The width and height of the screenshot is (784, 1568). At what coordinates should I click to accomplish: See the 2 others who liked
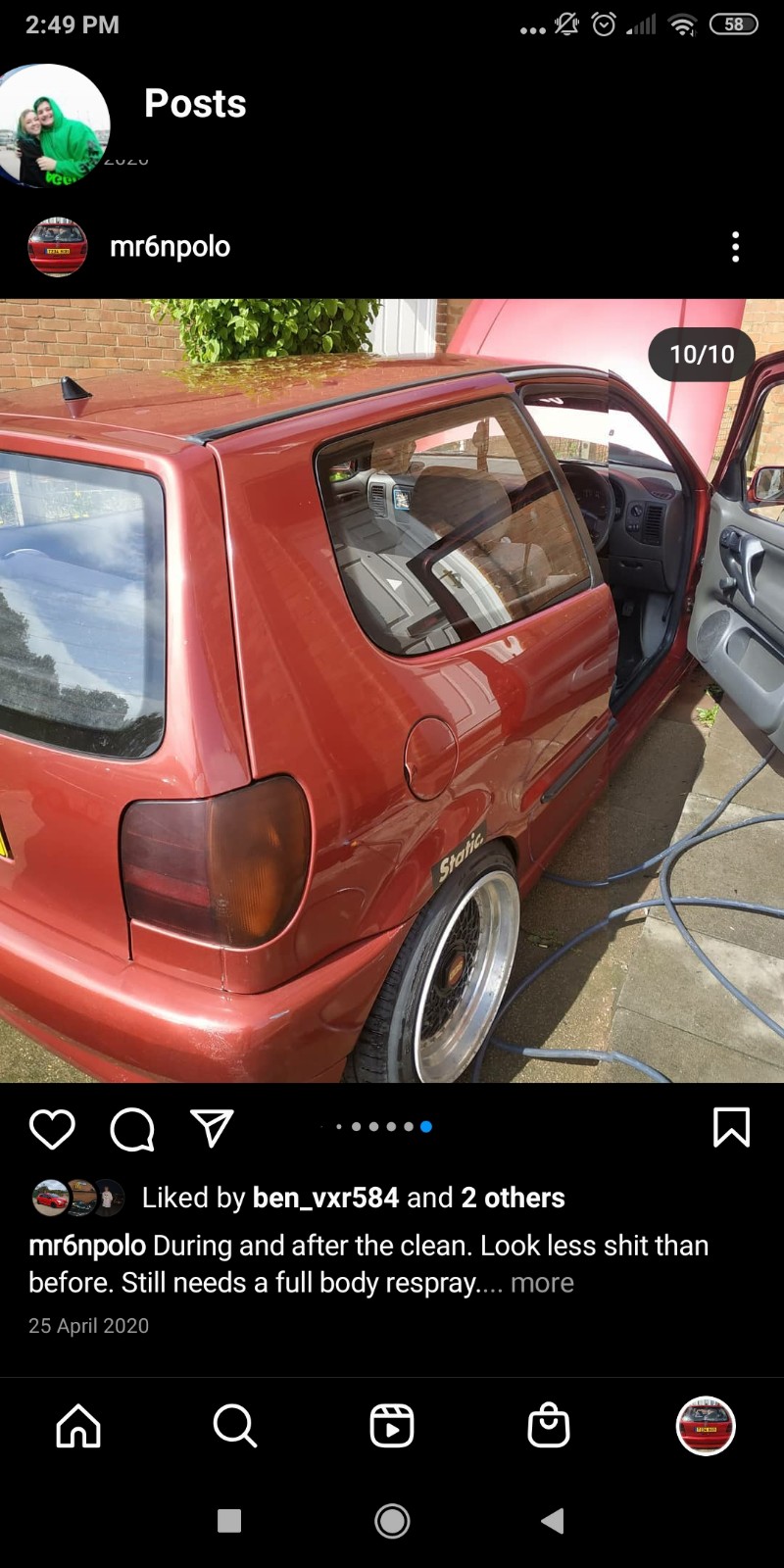click(x=514, y=1198)
